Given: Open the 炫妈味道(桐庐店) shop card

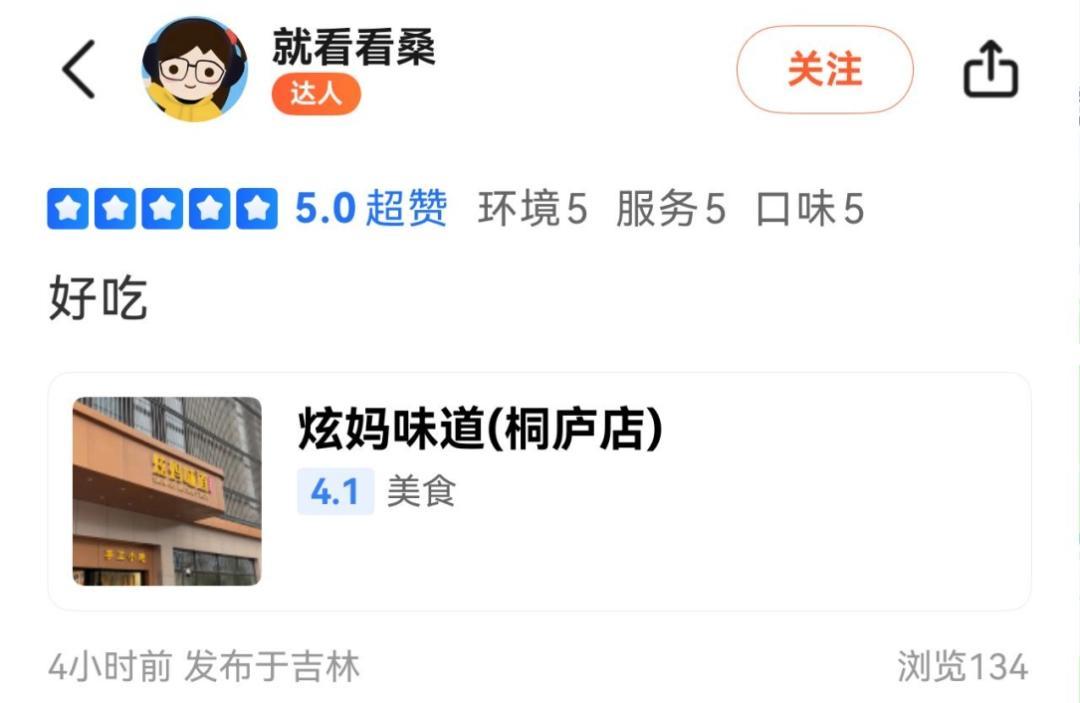Looking at the screenshot, I should point(540,491).
